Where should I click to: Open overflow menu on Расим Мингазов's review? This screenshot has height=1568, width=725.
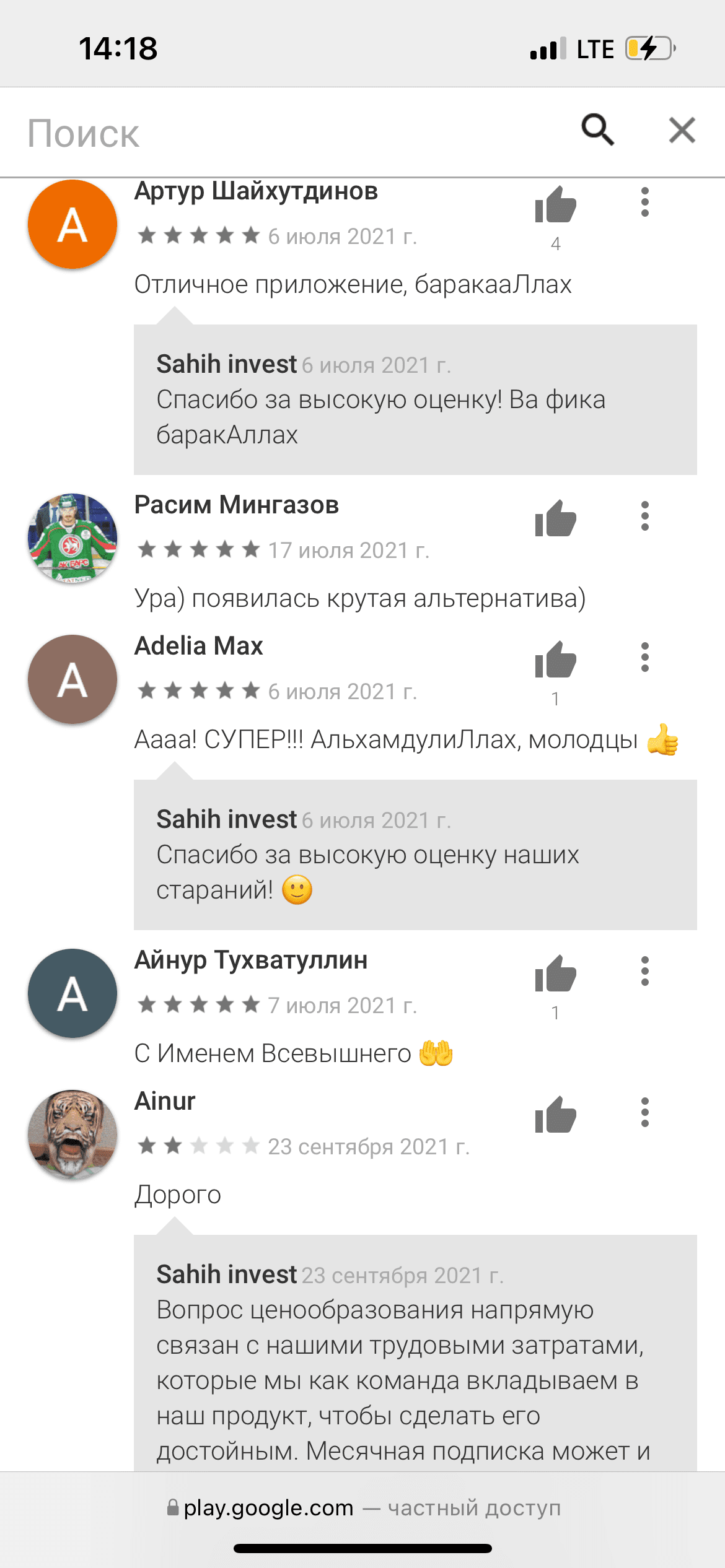tap(644, 516)
